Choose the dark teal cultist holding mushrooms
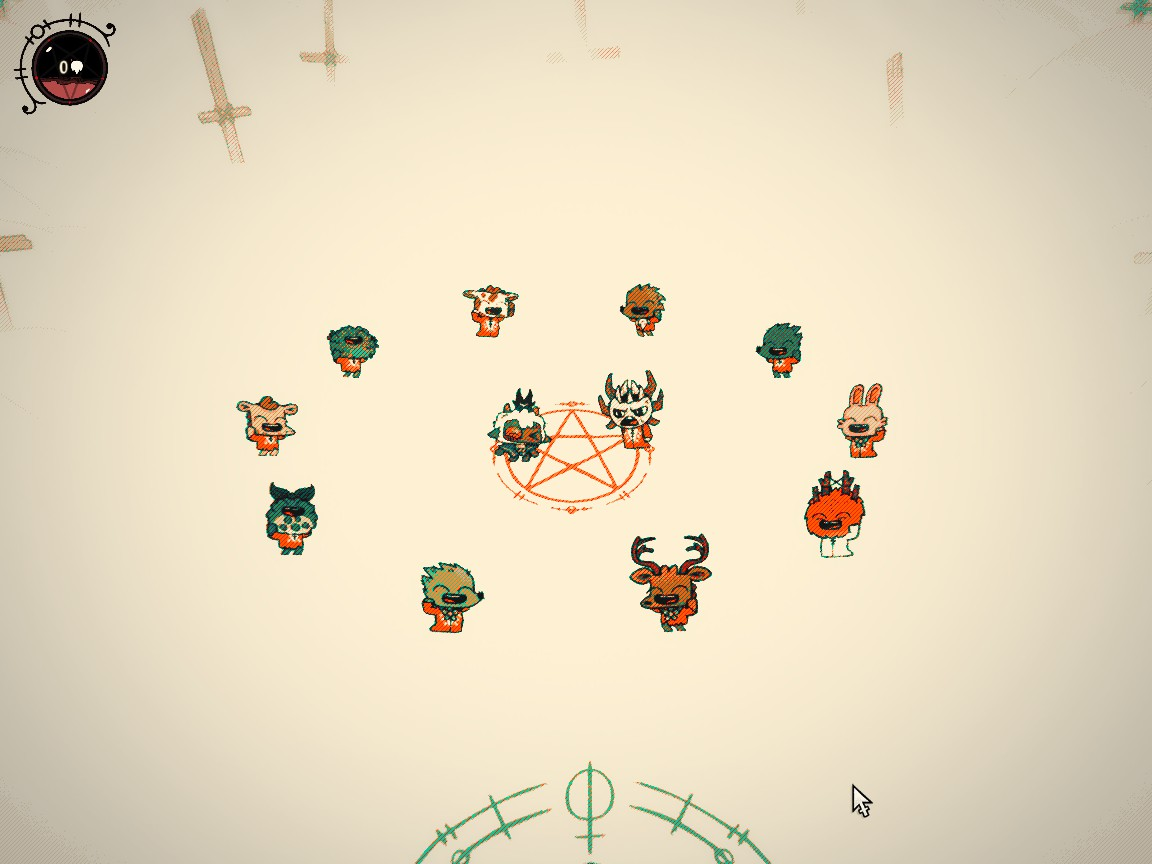 (291, 519)
